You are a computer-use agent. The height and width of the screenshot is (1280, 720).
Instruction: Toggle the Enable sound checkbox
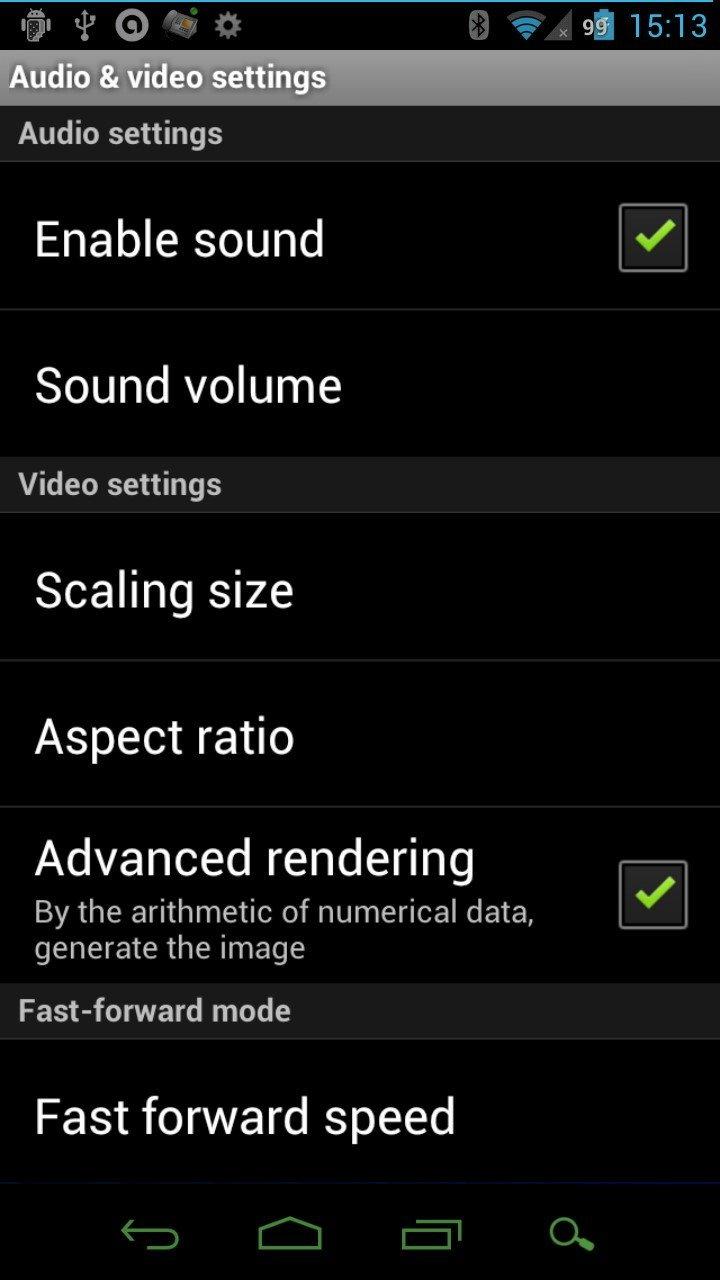click(652, 238)
